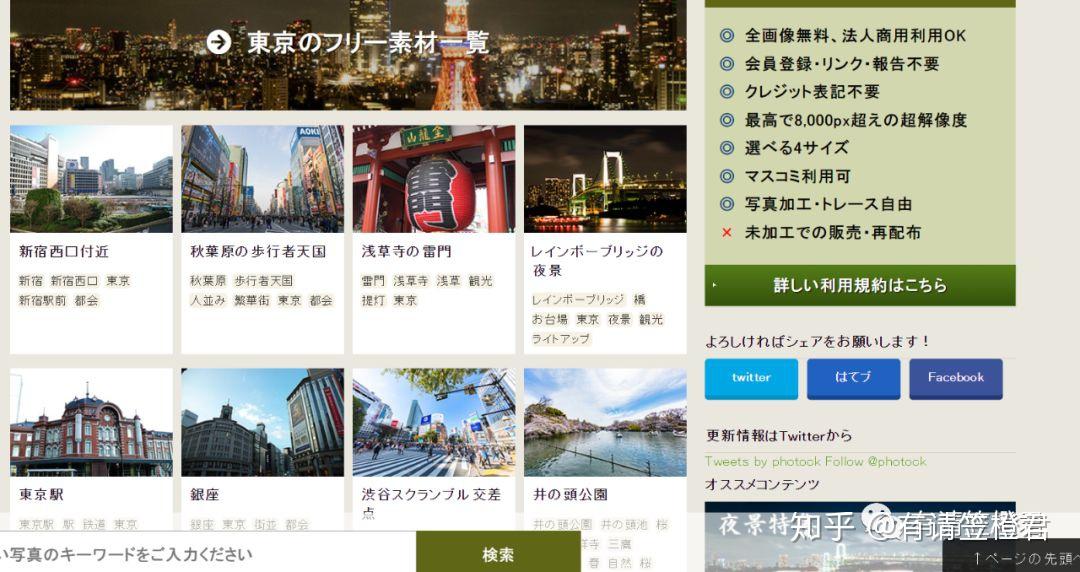The image size is (1080, 572).
Task: Select the 提灯 tag under 浅草寺の雷門
Action: 373,300
